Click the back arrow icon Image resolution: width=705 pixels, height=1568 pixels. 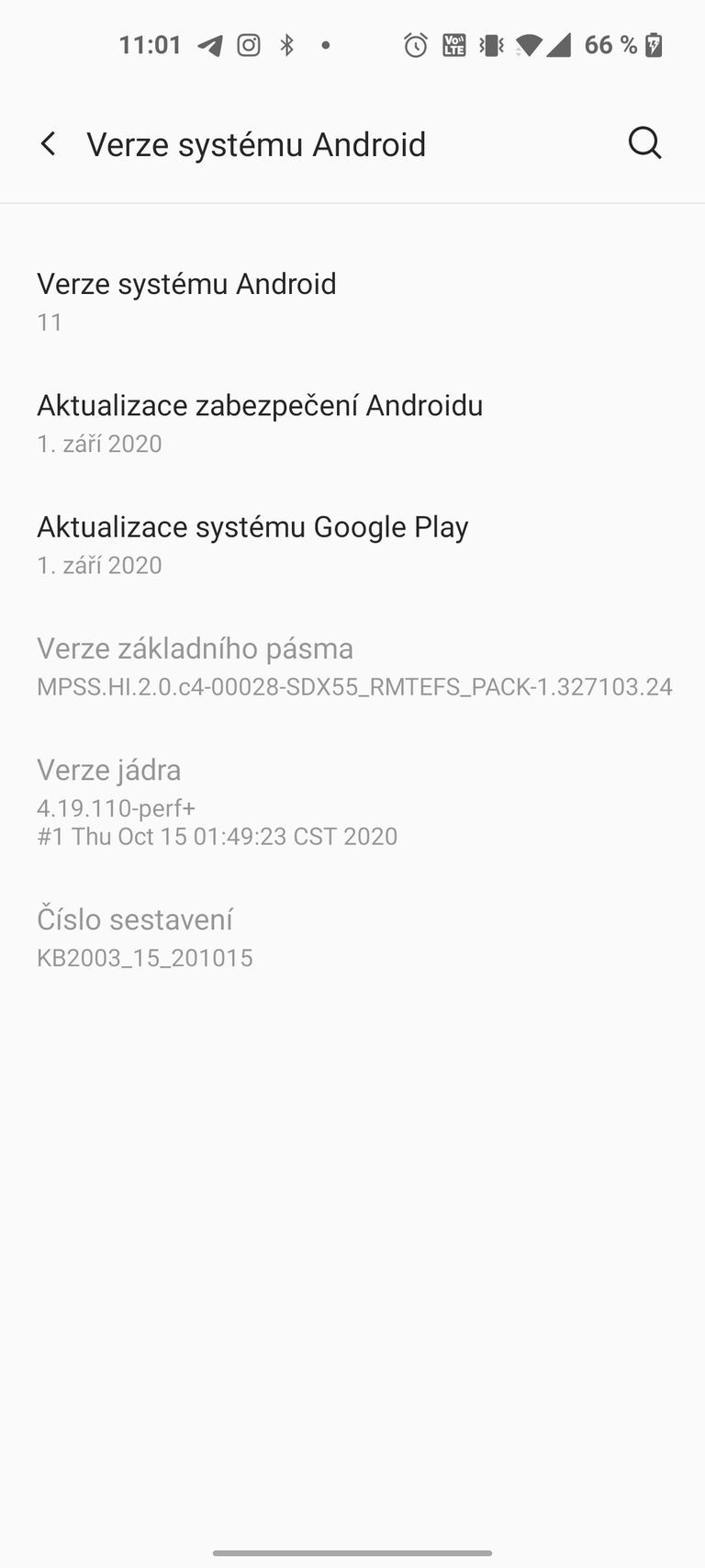[48, 143]
